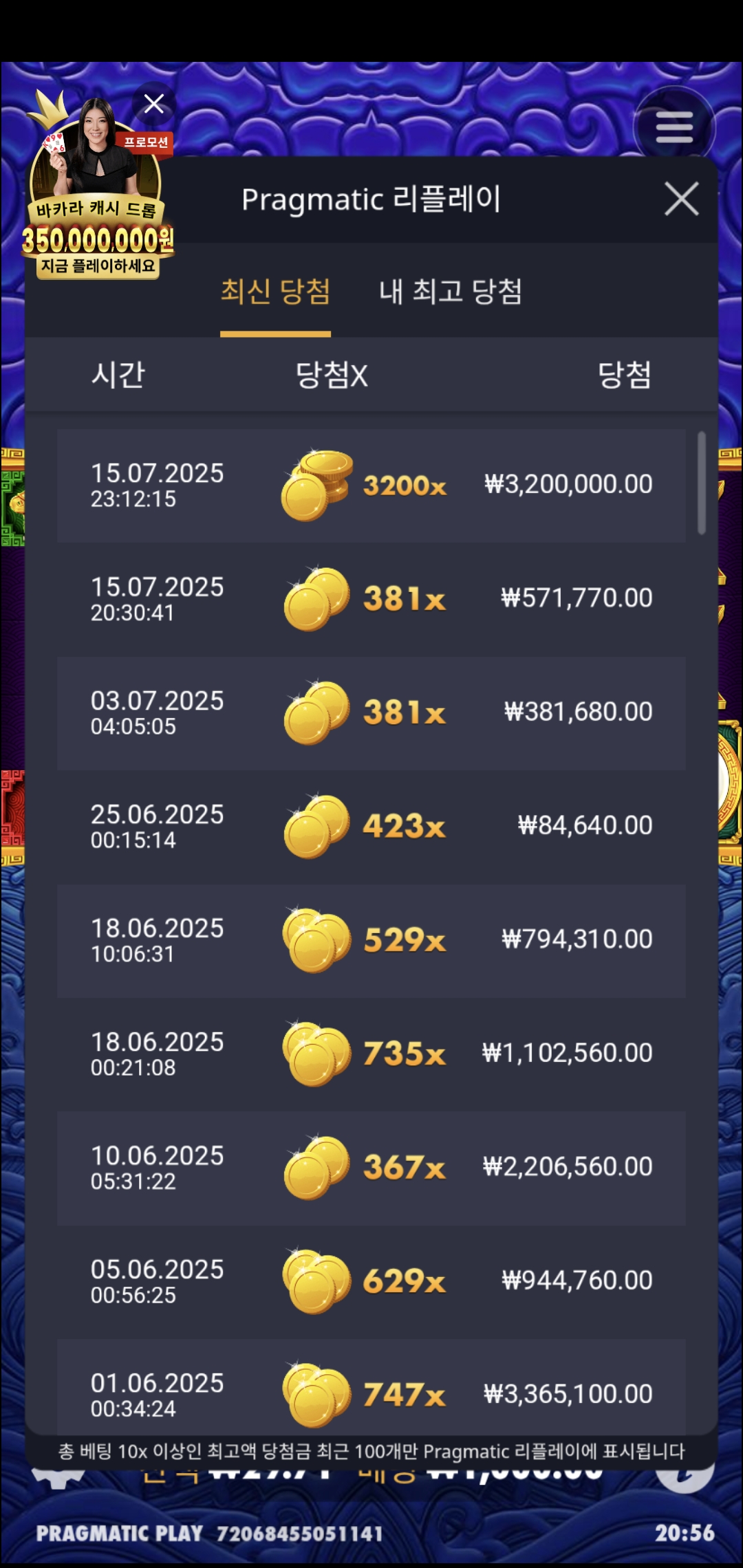Viewport: 743px width, 1568px height.
Task: Open the hamburger menu button
Action: click(674, 128)
